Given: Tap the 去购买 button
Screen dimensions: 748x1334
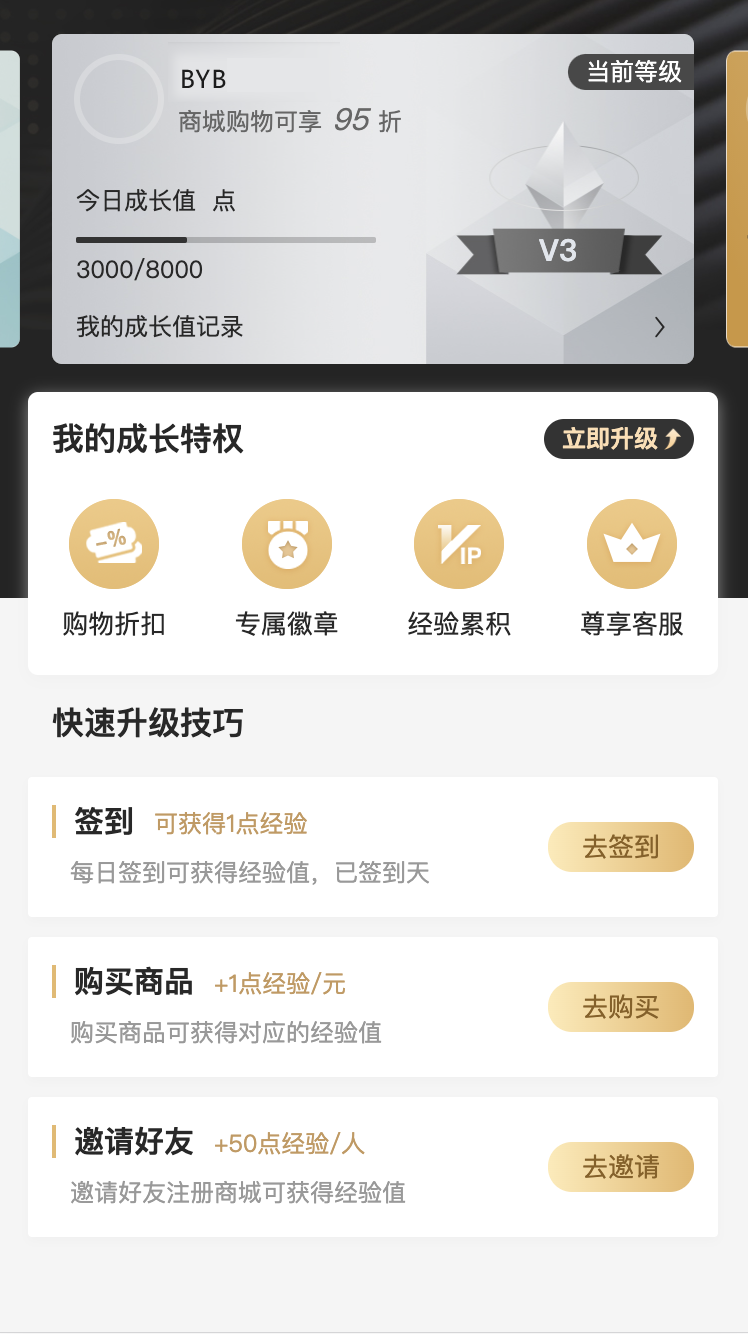Looking at the screenshot, I should [621, 1007].
